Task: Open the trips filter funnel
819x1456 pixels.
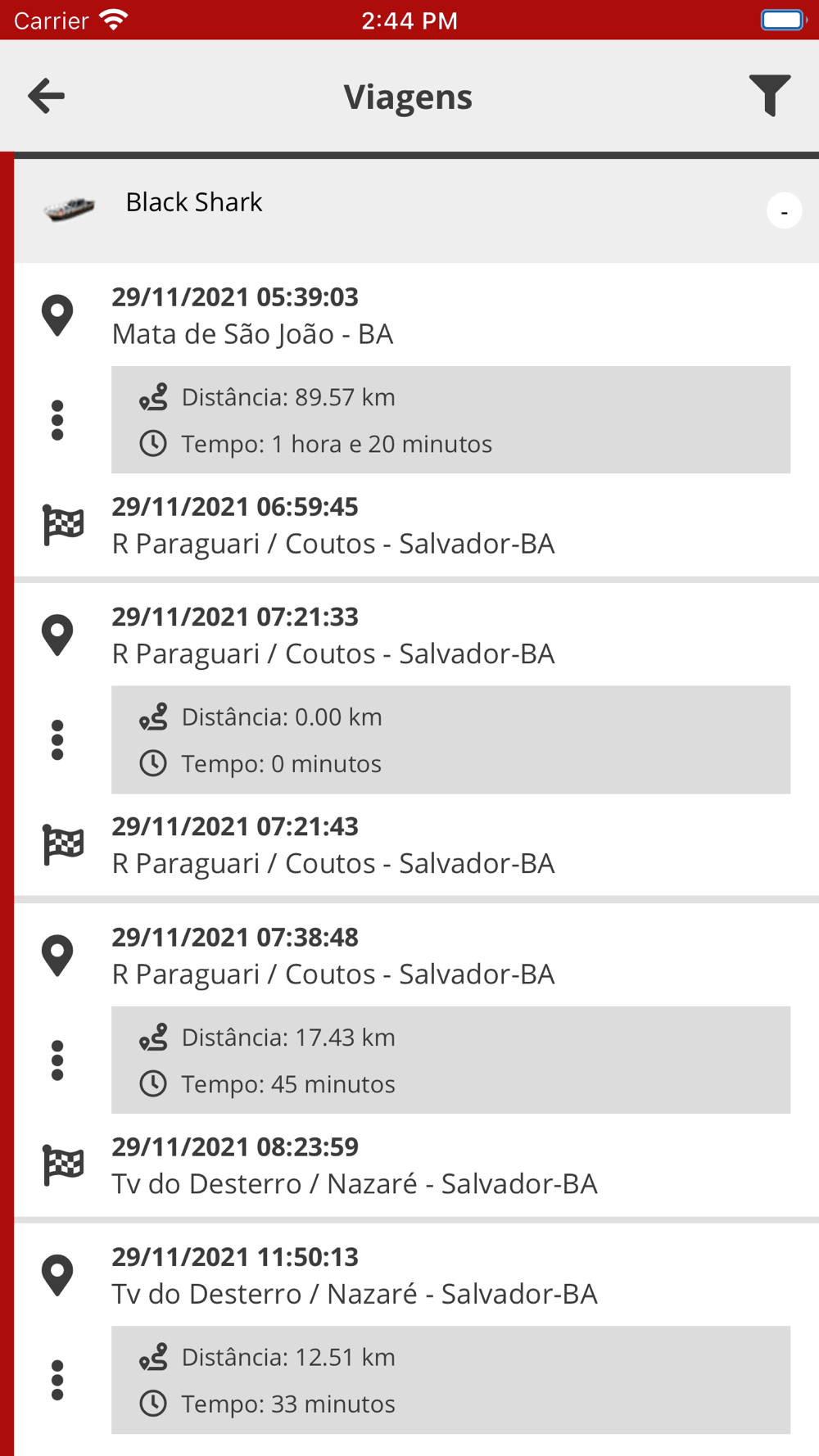Action: 769,96
